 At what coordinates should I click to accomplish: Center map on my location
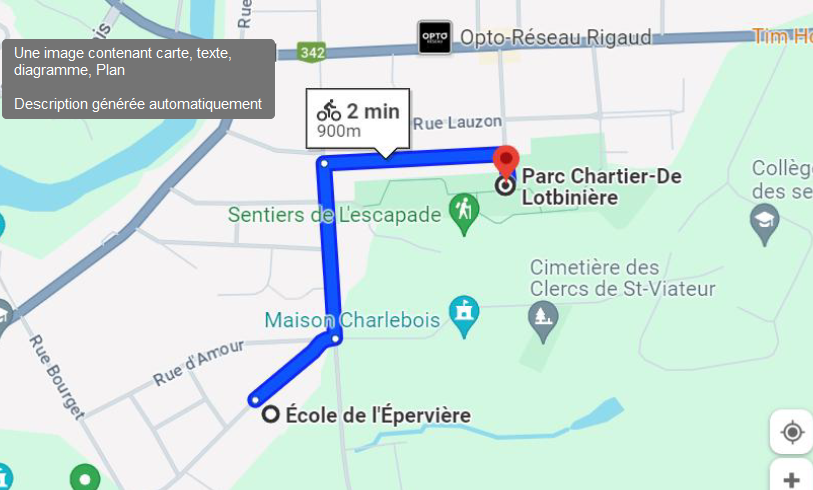[x=792, y=432]
